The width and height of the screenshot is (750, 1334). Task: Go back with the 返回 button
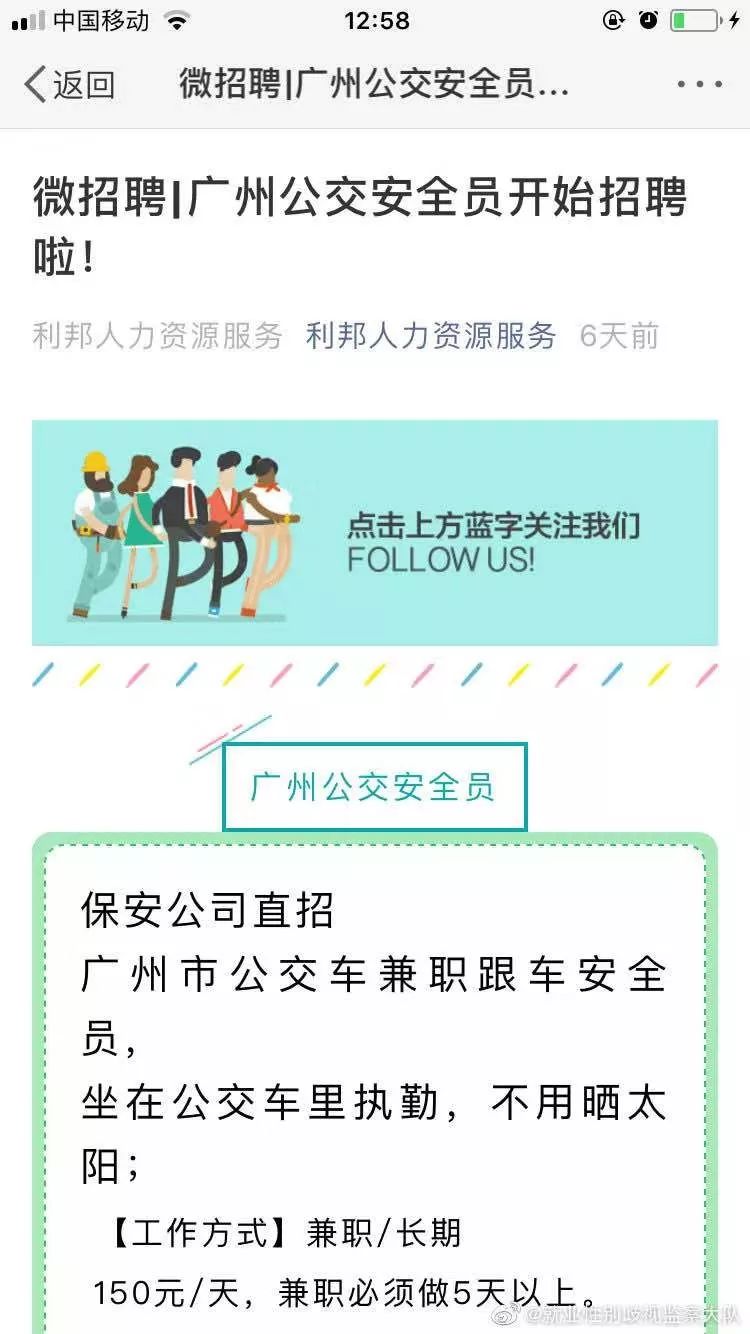68,85
